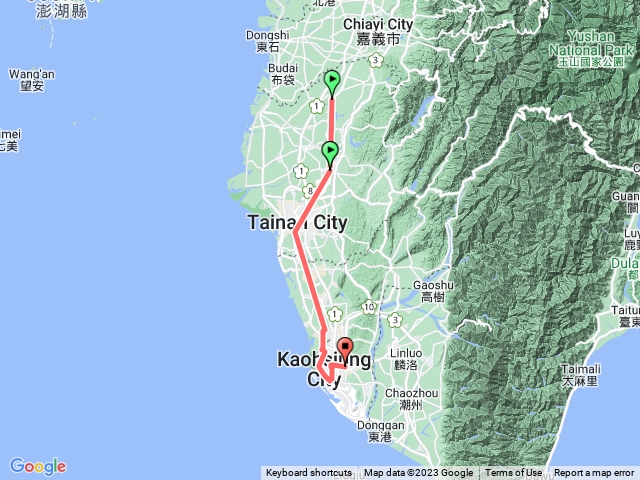Report a map error
This screenshot has height=480, width=640.
[594, 473]
